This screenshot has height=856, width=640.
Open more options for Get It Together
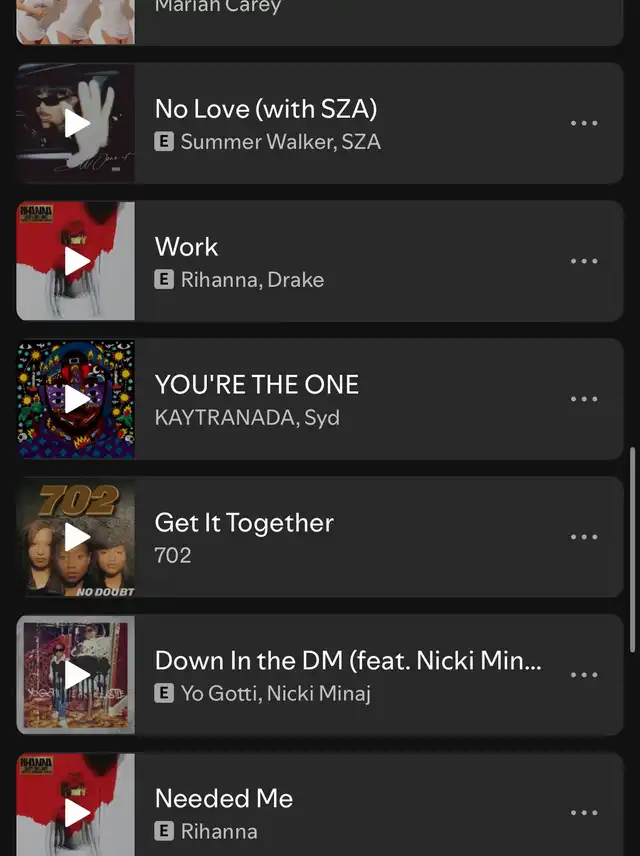[x=584, y=537]
